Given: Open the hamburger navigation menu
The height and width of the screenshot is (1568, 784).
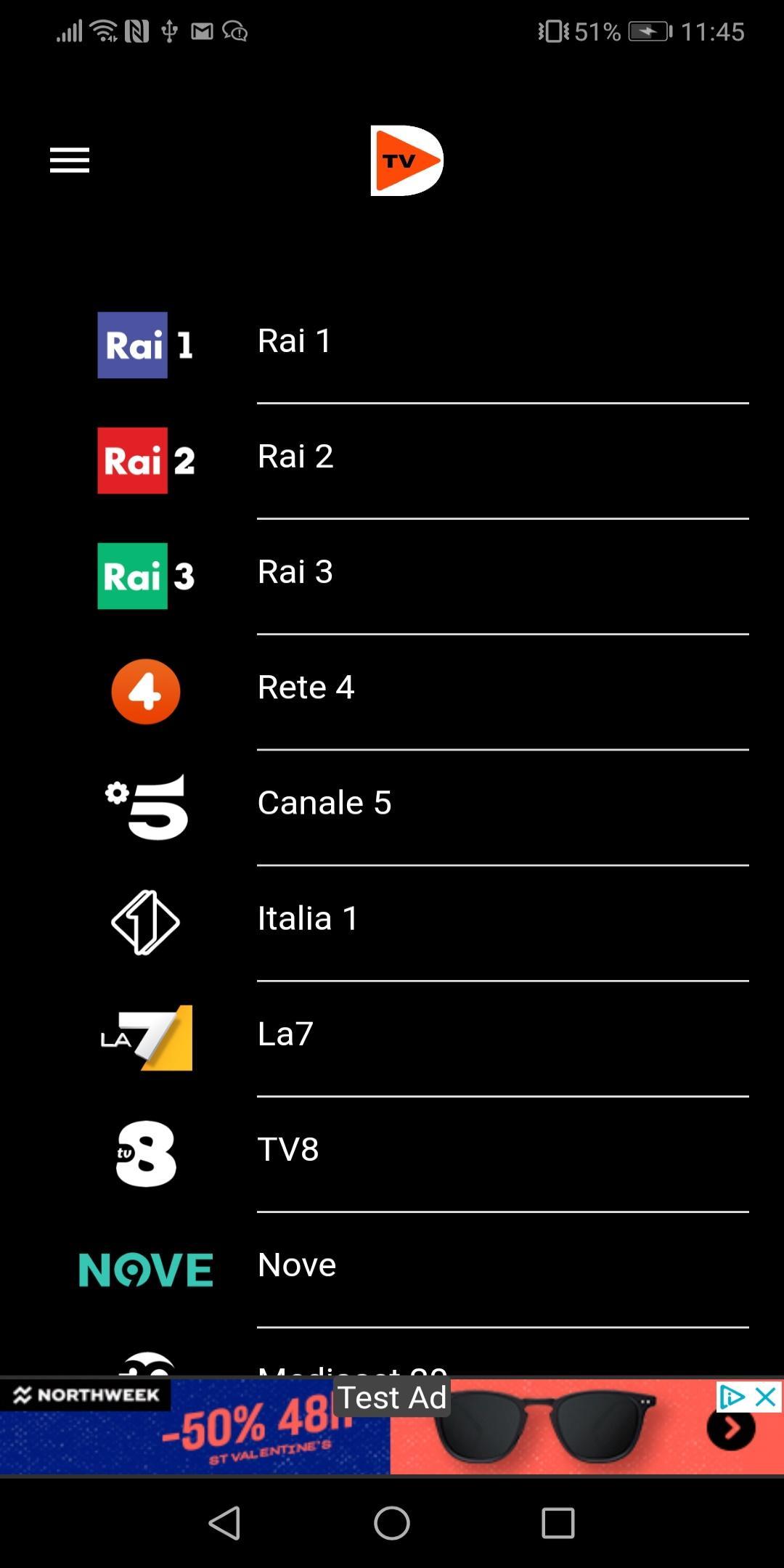Looking at the screenshot, I should coord(70,160).
